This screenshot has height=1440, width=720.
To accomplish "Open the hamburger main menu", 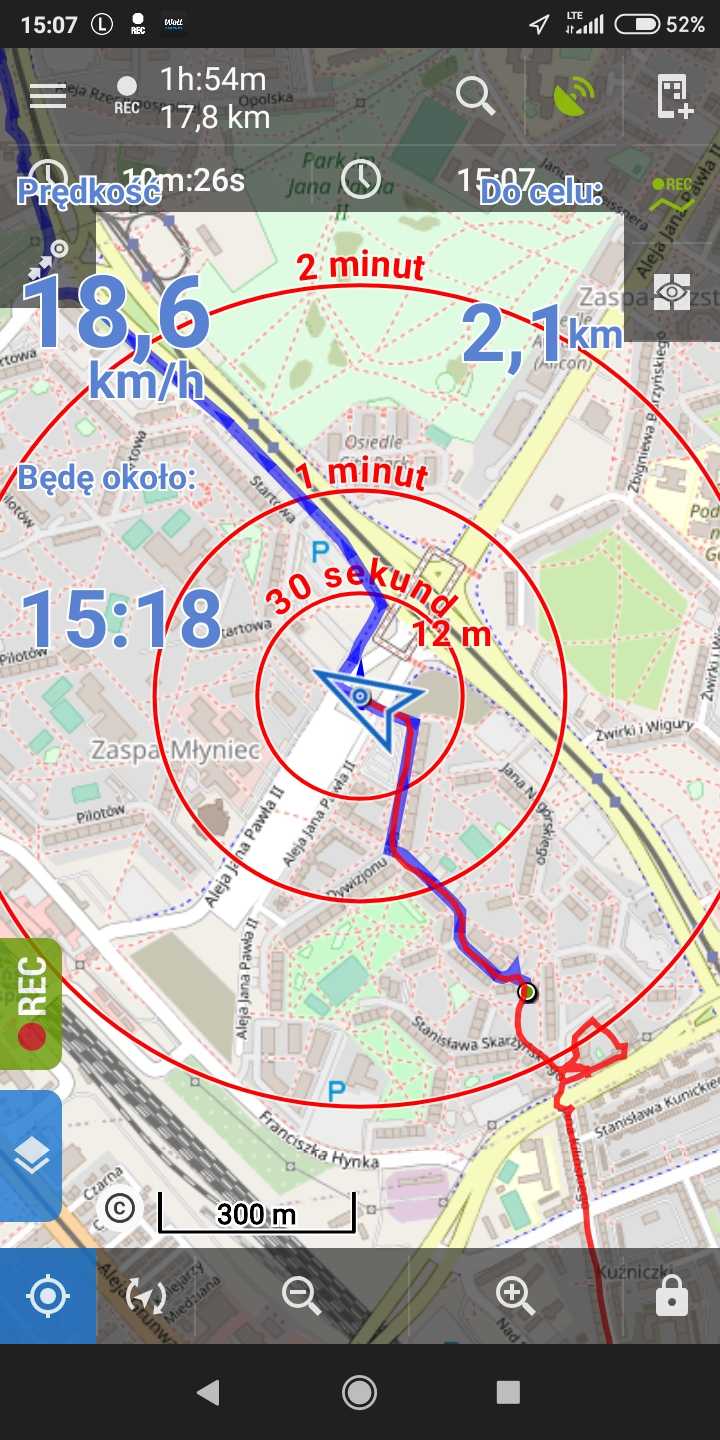I will [x=47, y=96].
